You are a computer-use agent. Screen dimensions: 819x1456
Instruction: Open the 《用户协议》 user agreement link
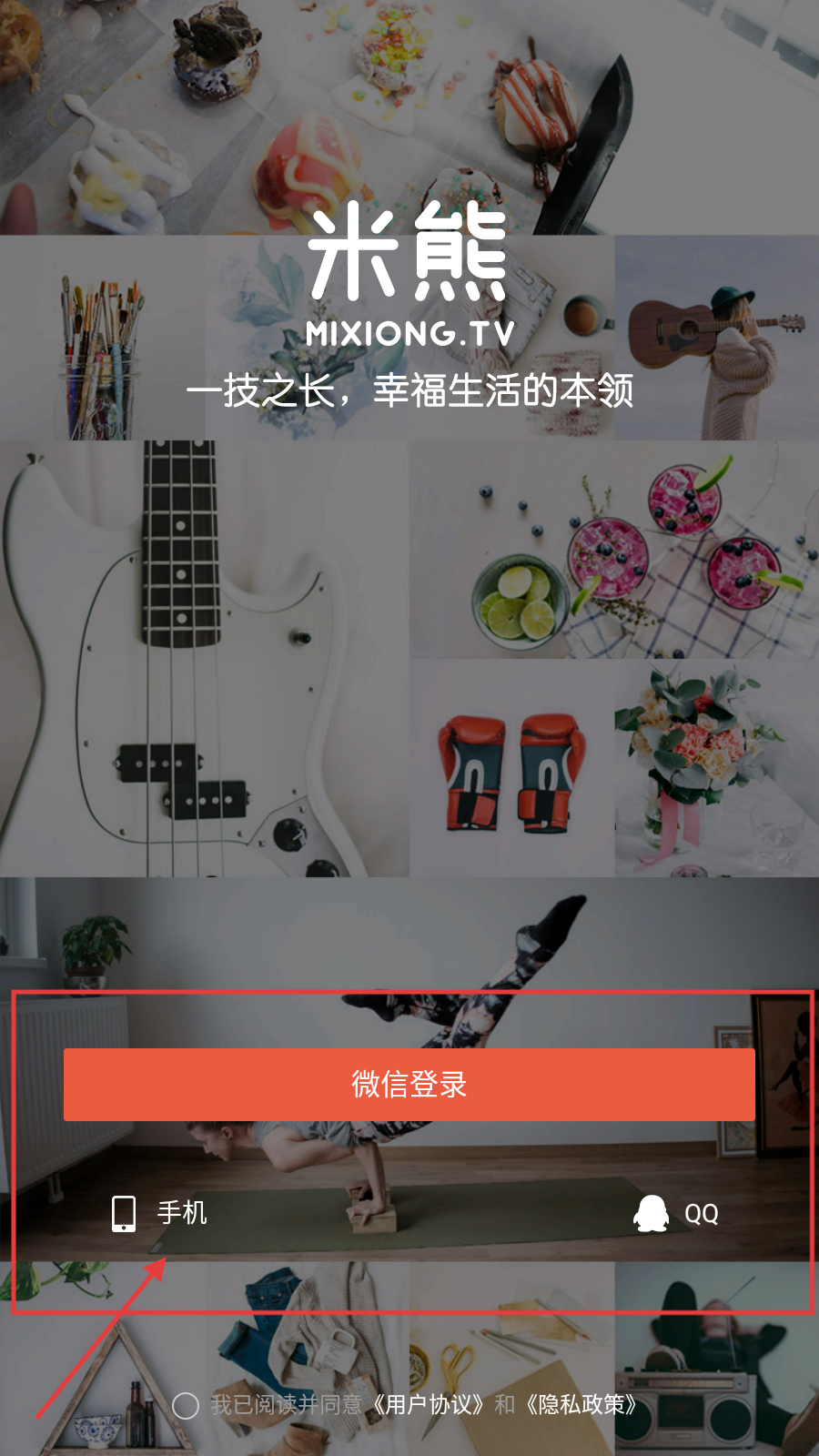click(x=430, y=1405)
